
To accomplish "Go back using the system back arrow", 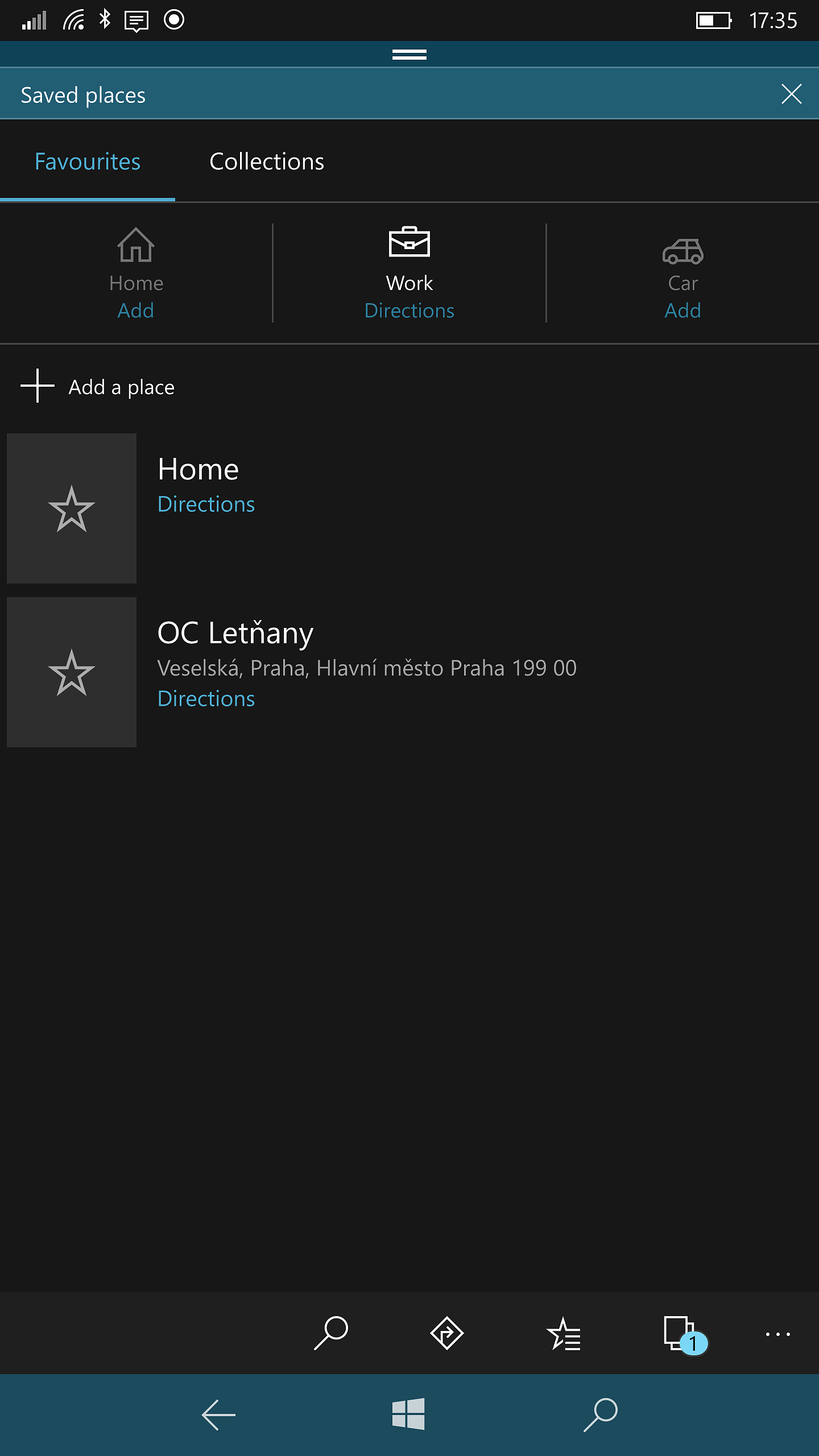I will click(218, 1414).
